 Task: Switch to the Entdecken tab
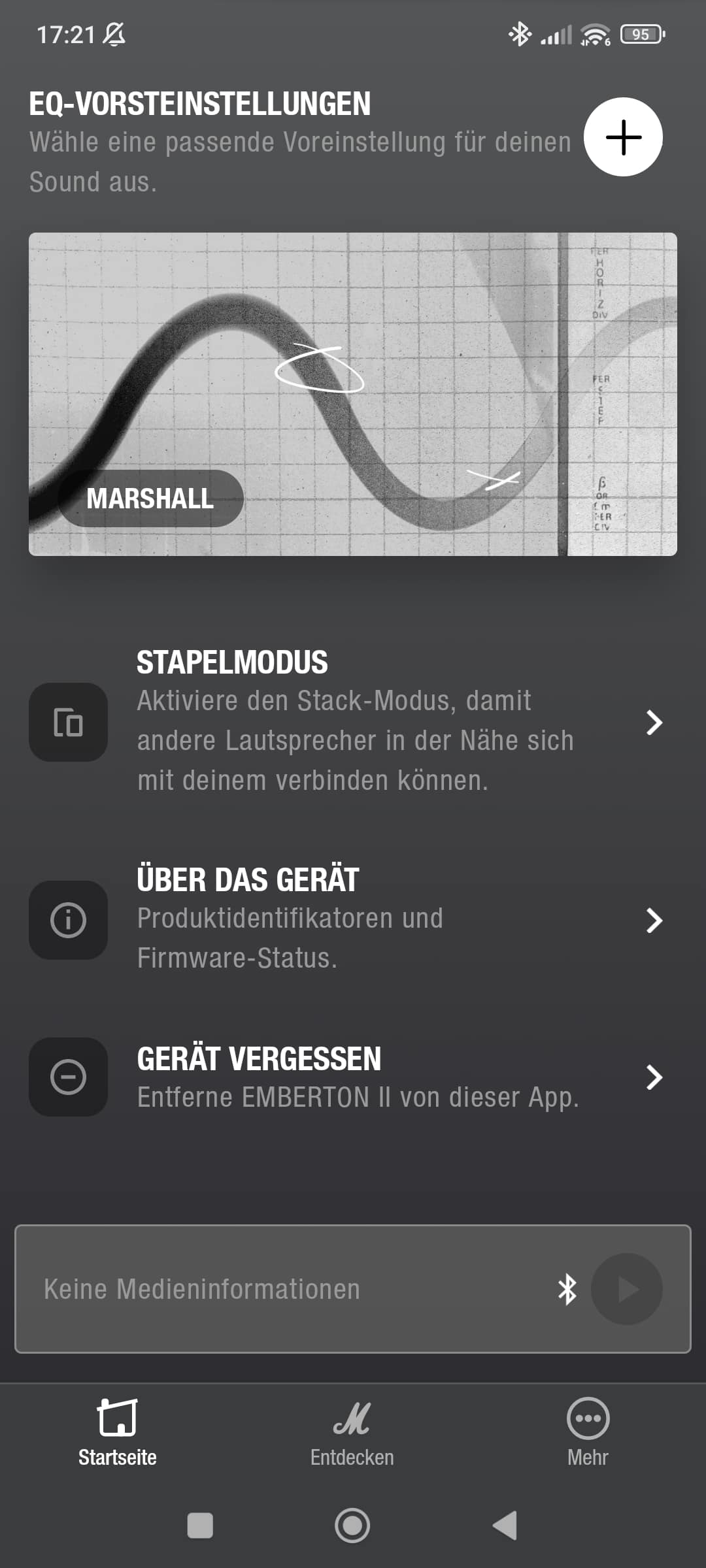pyautogui.click(x=352, y=1432)
